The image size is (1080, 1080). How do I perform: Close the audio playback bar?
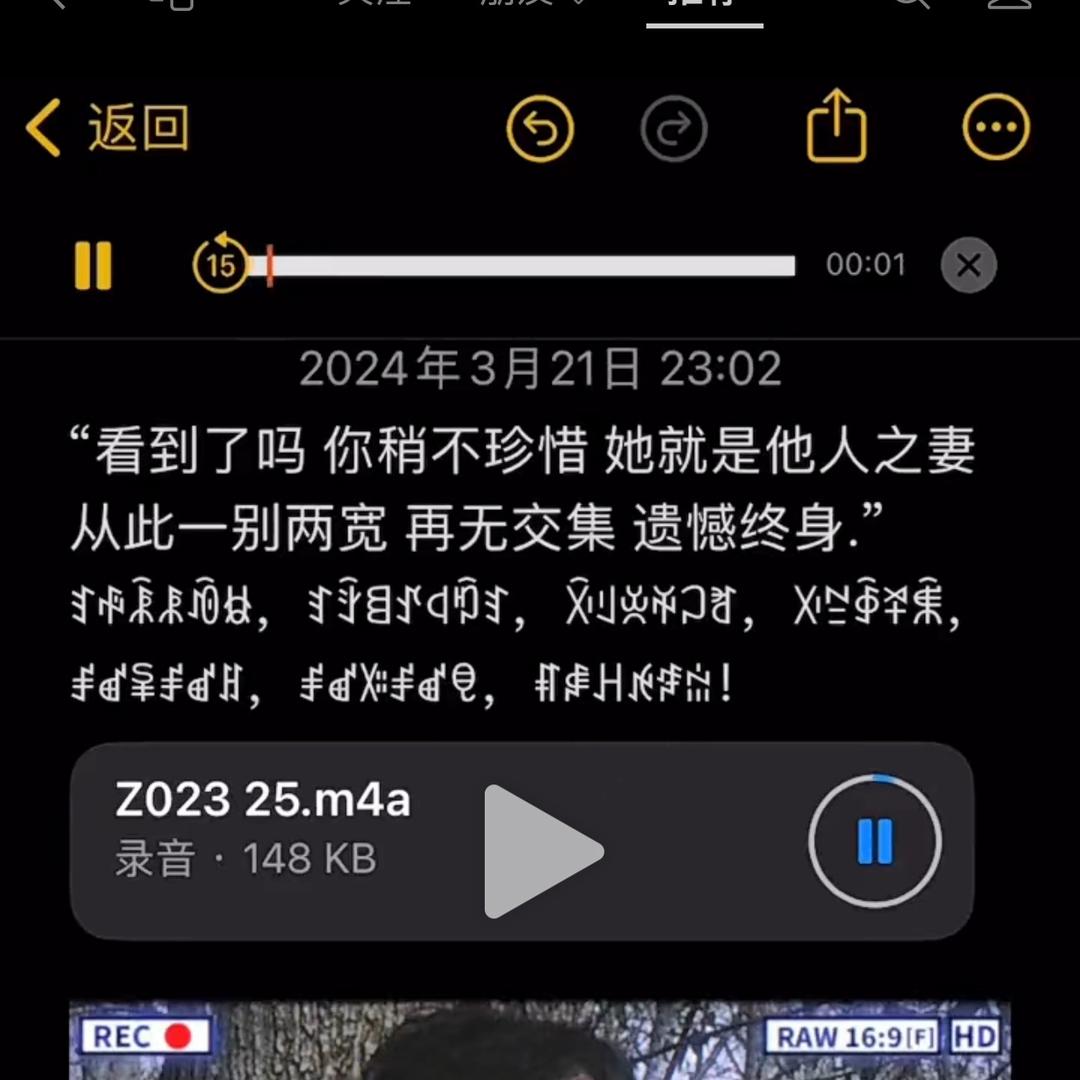coord(968,266)
